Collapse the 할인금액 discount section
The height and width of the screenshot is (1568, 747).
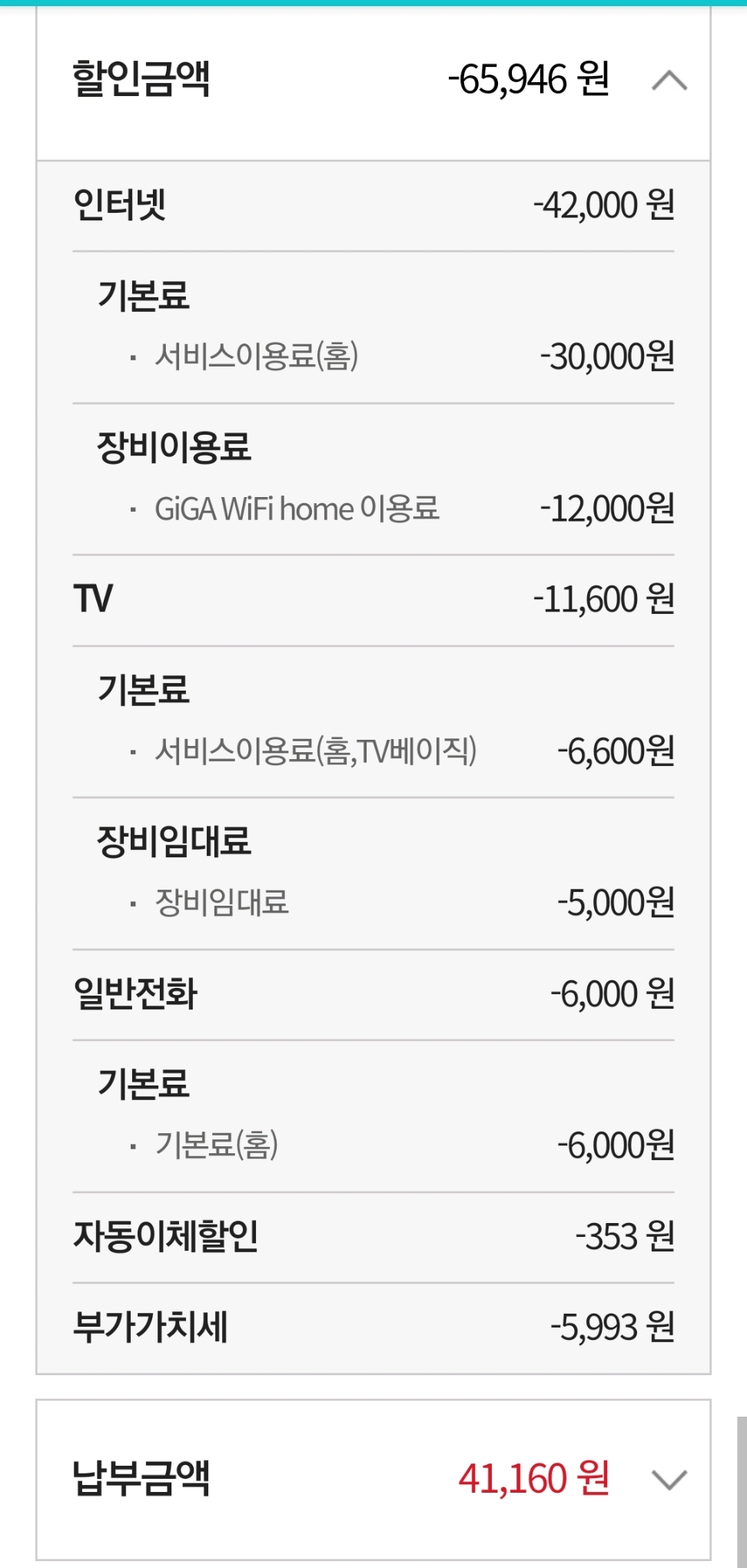click(x=669, y=81)
